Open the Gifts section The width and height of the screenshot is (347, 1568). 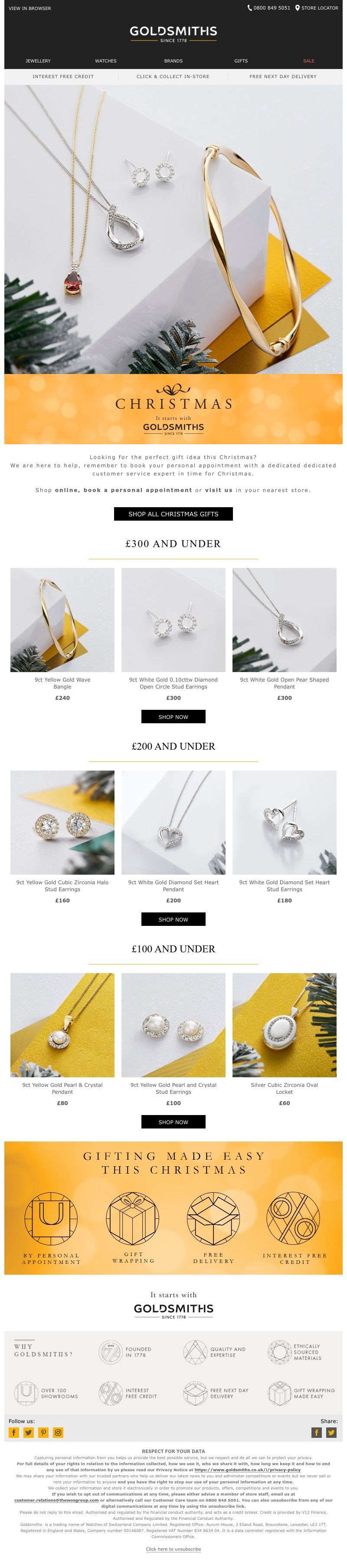241,61
